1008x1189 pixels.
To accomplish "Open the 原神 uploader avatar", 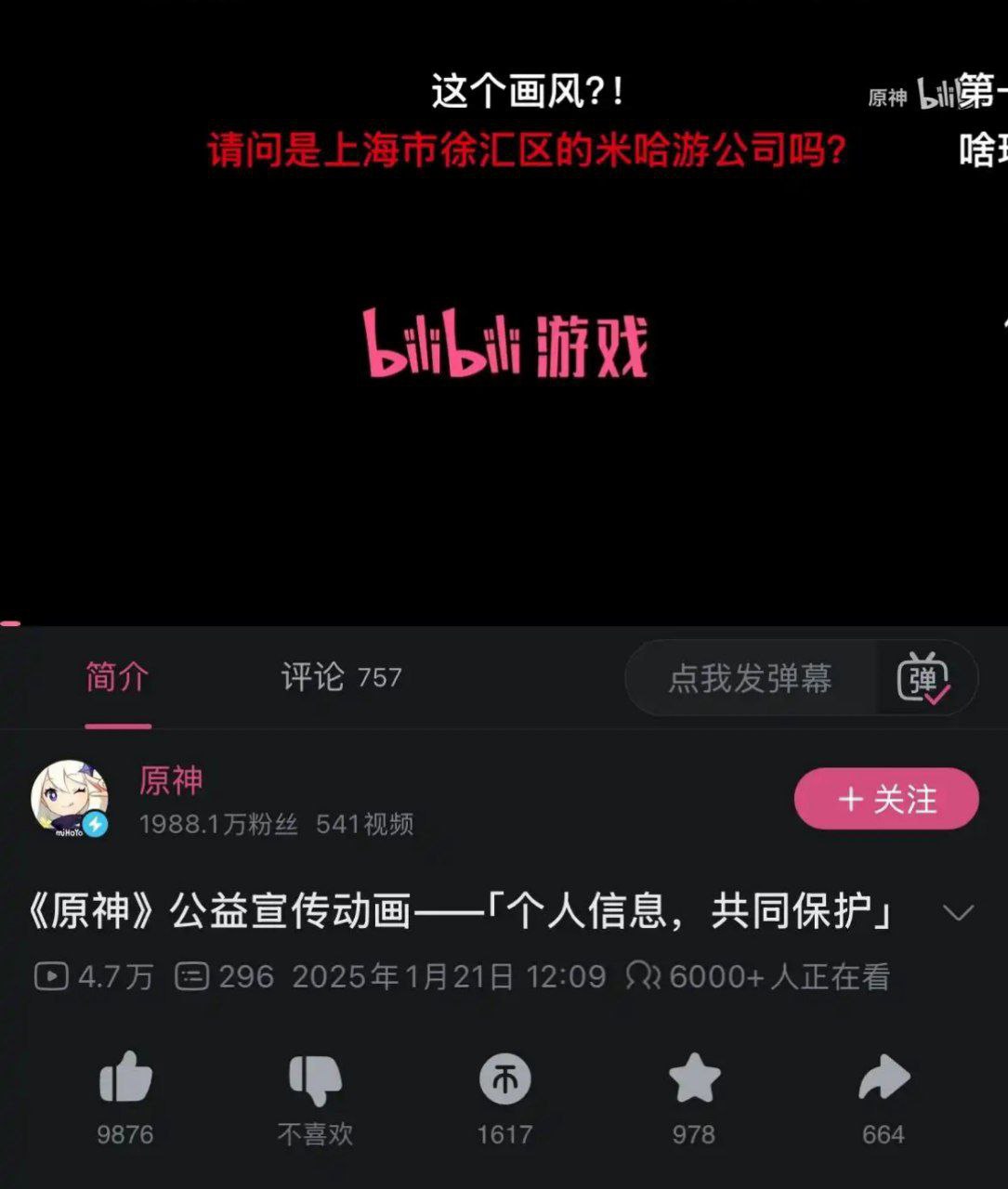I will 70,799.
